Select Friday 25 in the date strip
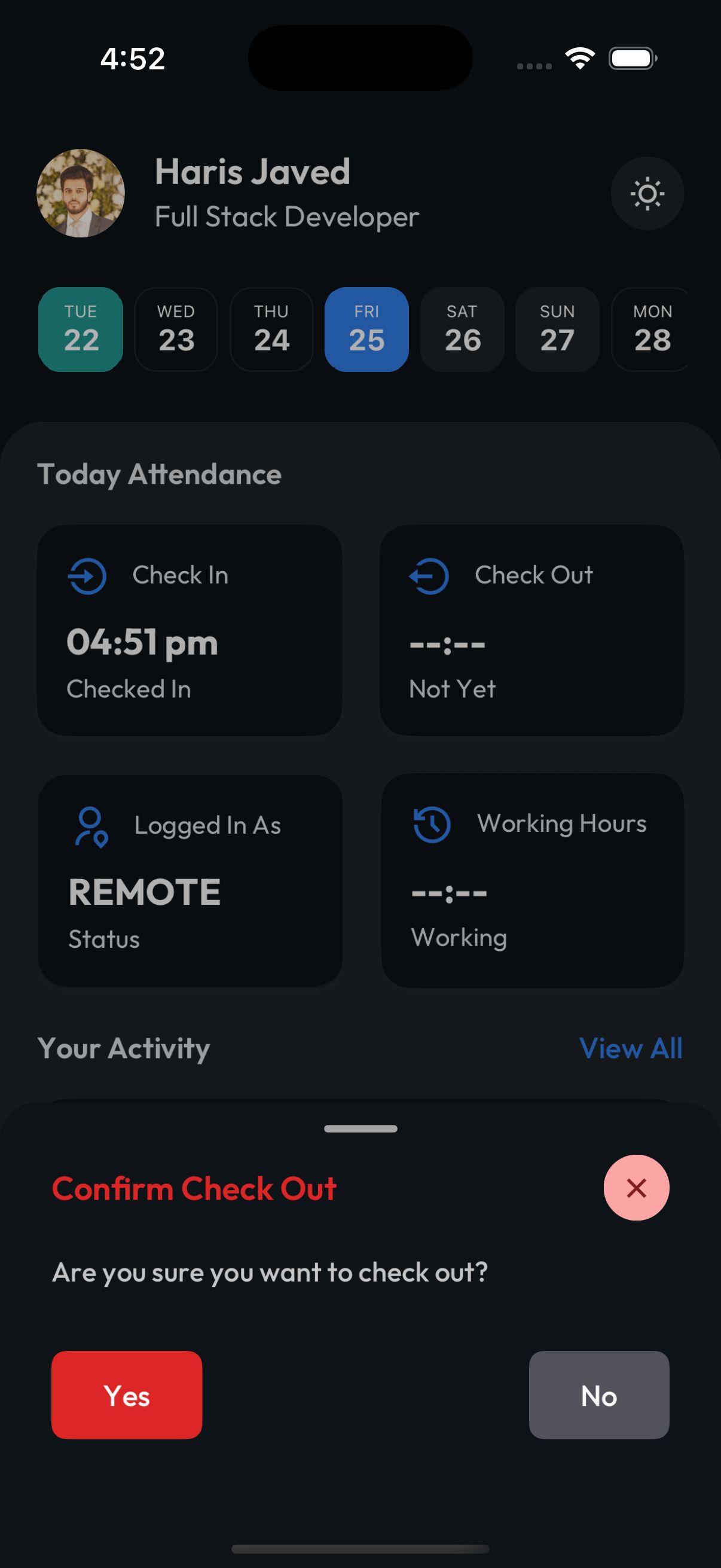 (x=366, y=330)
